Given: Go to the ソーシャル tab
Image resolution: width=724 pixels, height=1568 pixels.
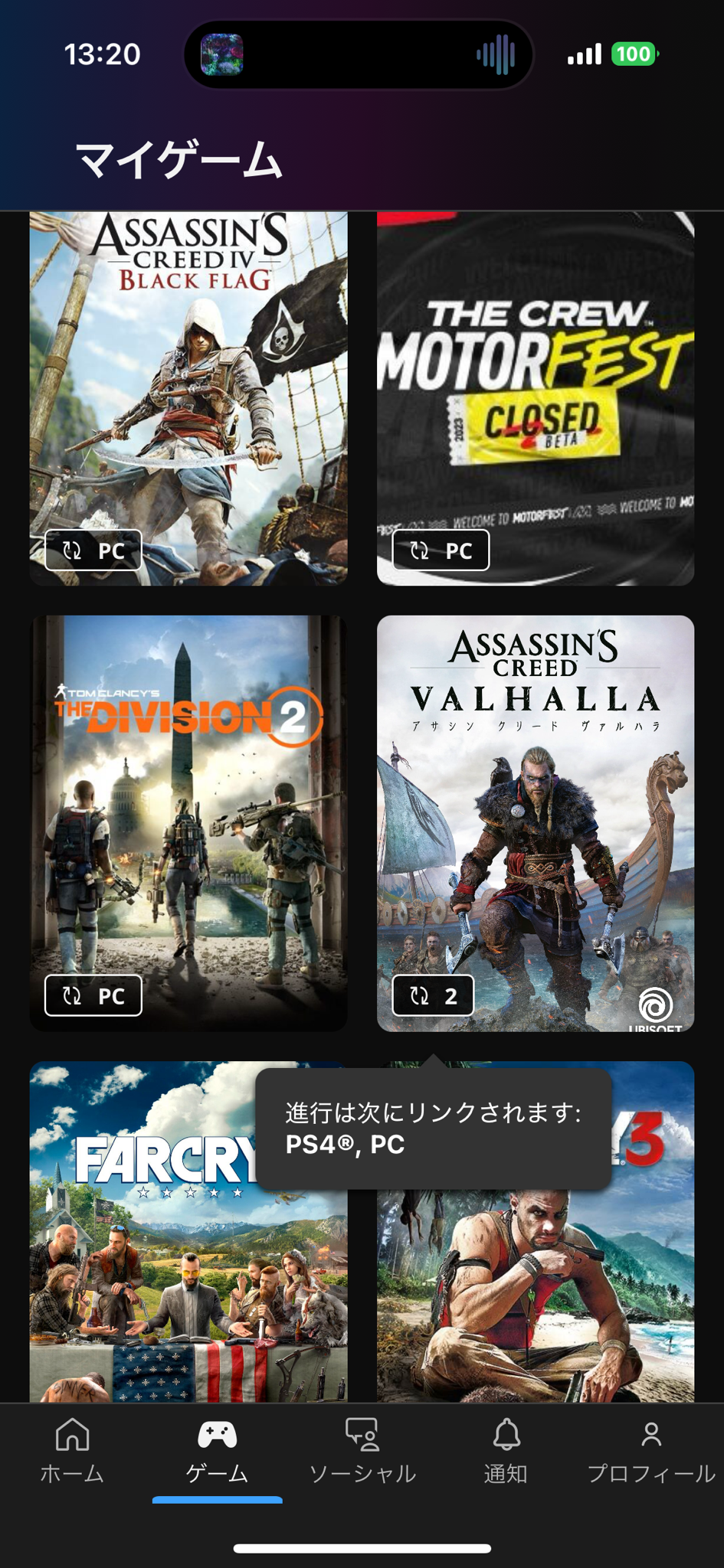Looking at the screenshot, I should [x=362, y=1451].
